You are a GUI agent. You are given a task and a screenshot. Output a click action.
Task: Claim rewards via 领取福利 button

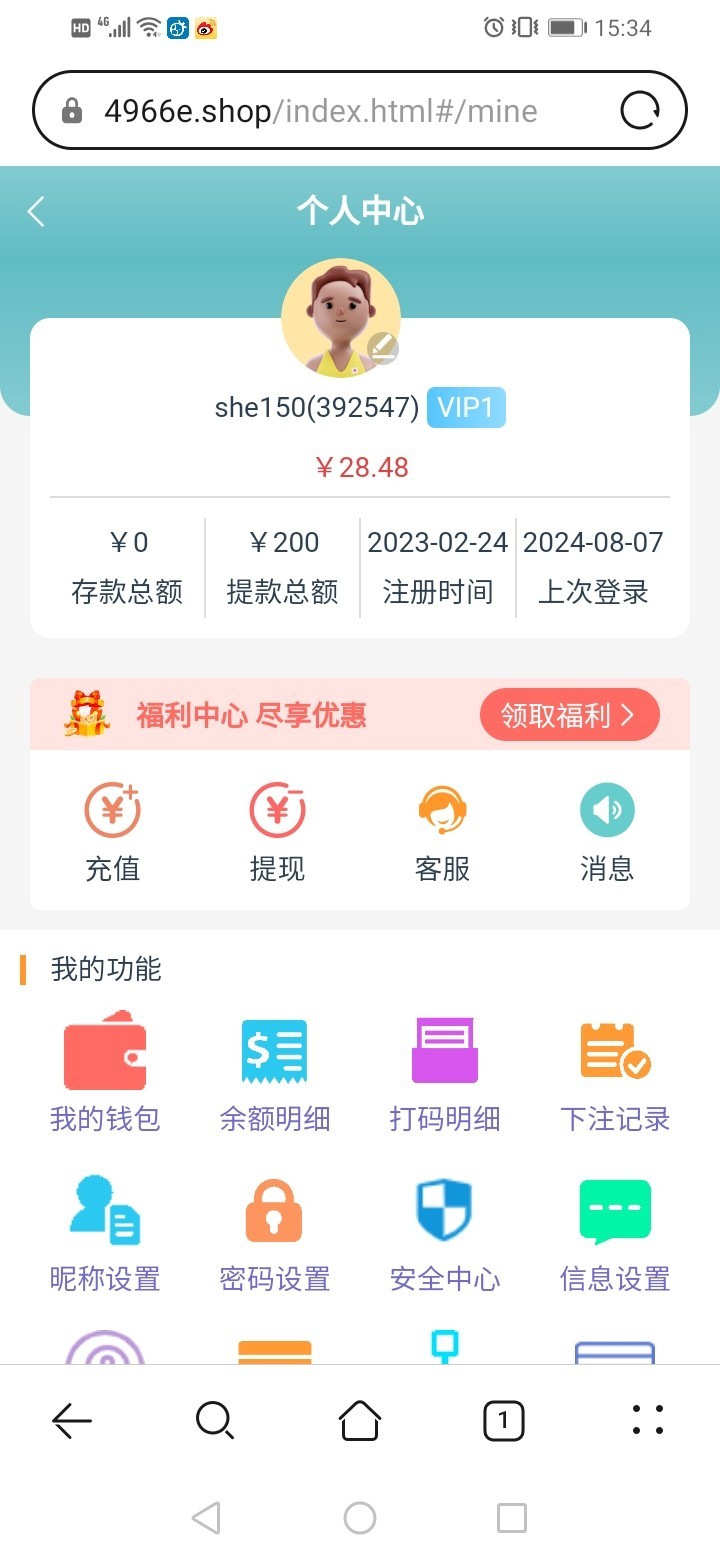click(569, 715)
